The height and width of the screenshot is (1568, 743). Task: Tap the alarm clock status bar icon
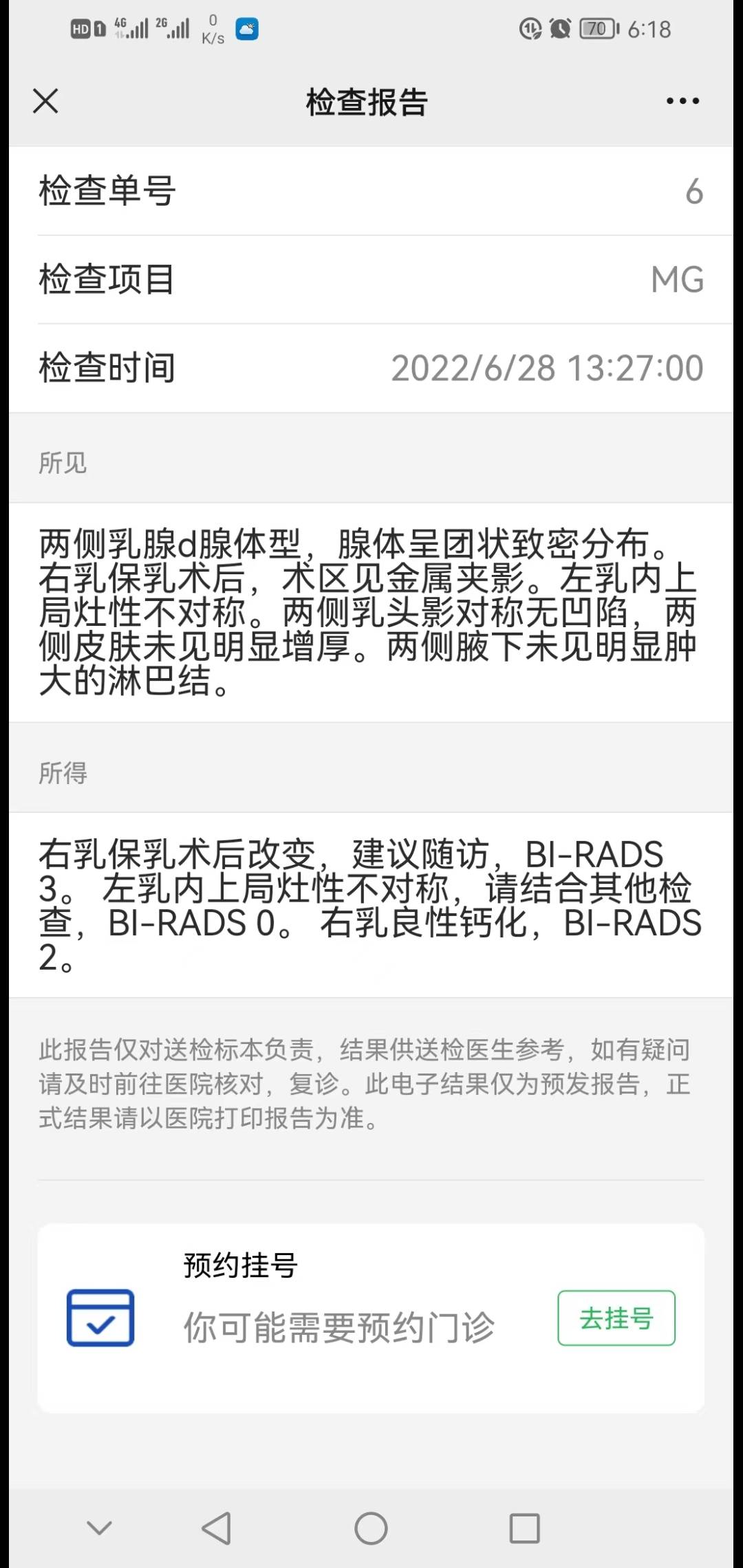560,29
